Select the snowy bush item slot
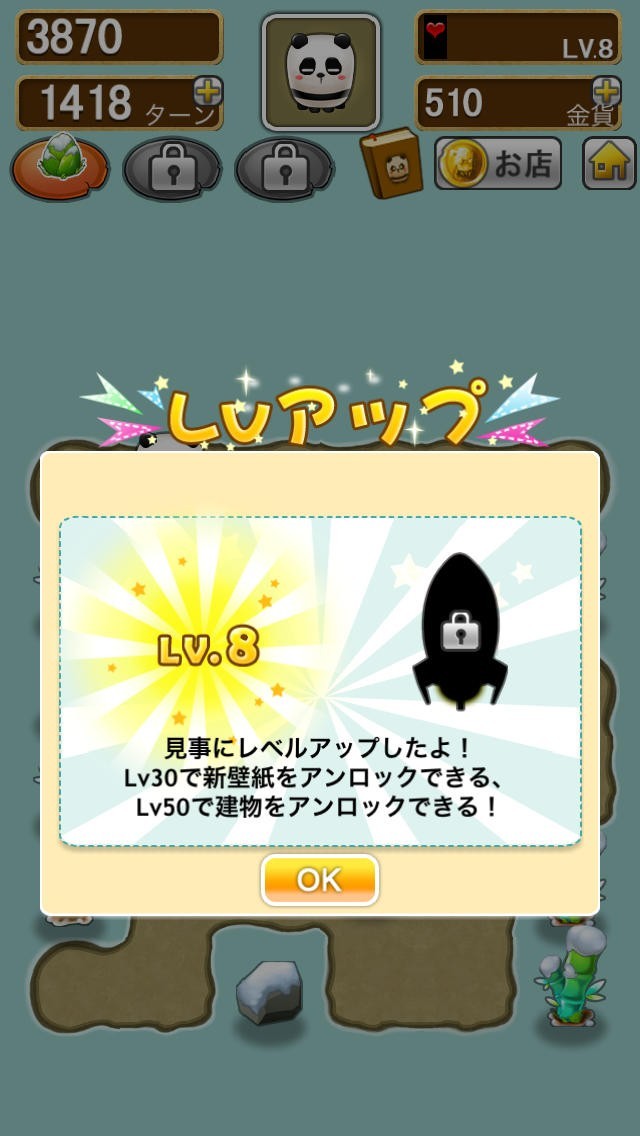640x1136 pixels. pyautogui.click(x=60, y=167)
